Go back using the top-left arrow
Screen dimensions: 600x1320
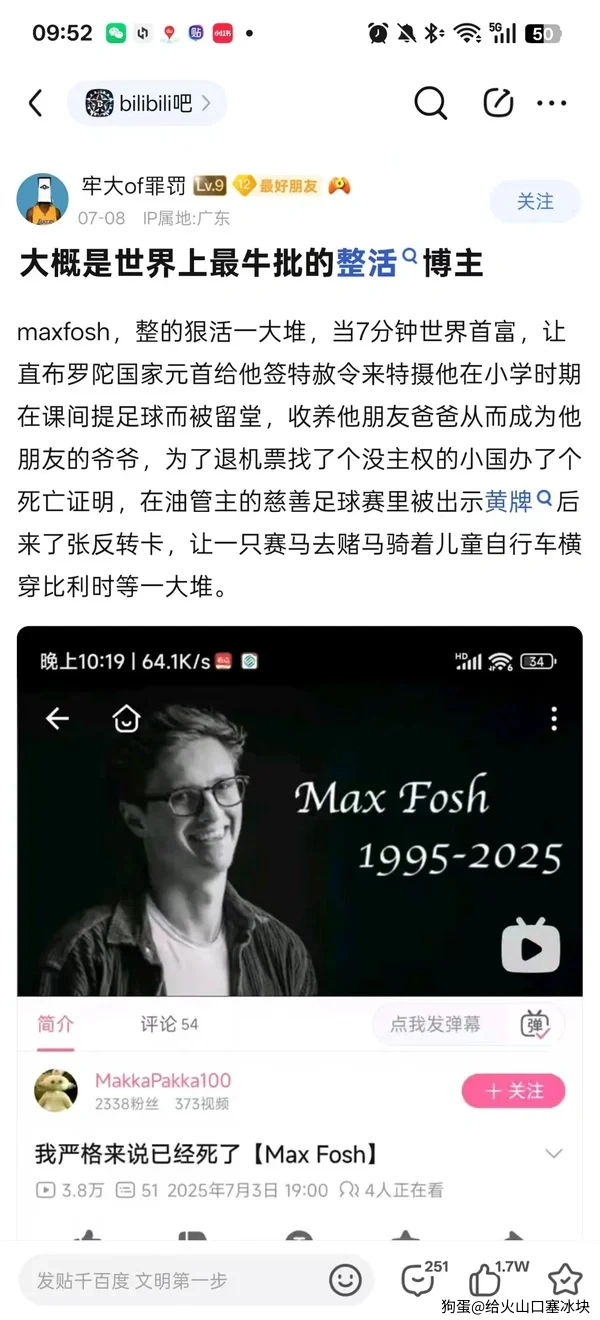coord(36,103)
